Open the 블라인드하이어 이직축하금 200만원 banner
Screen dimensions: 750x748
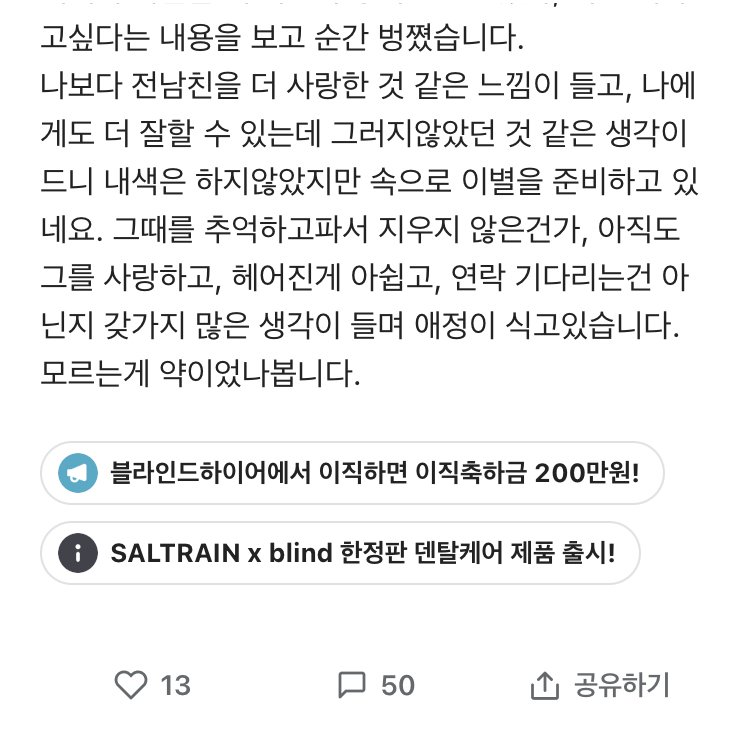coord(352,472)
